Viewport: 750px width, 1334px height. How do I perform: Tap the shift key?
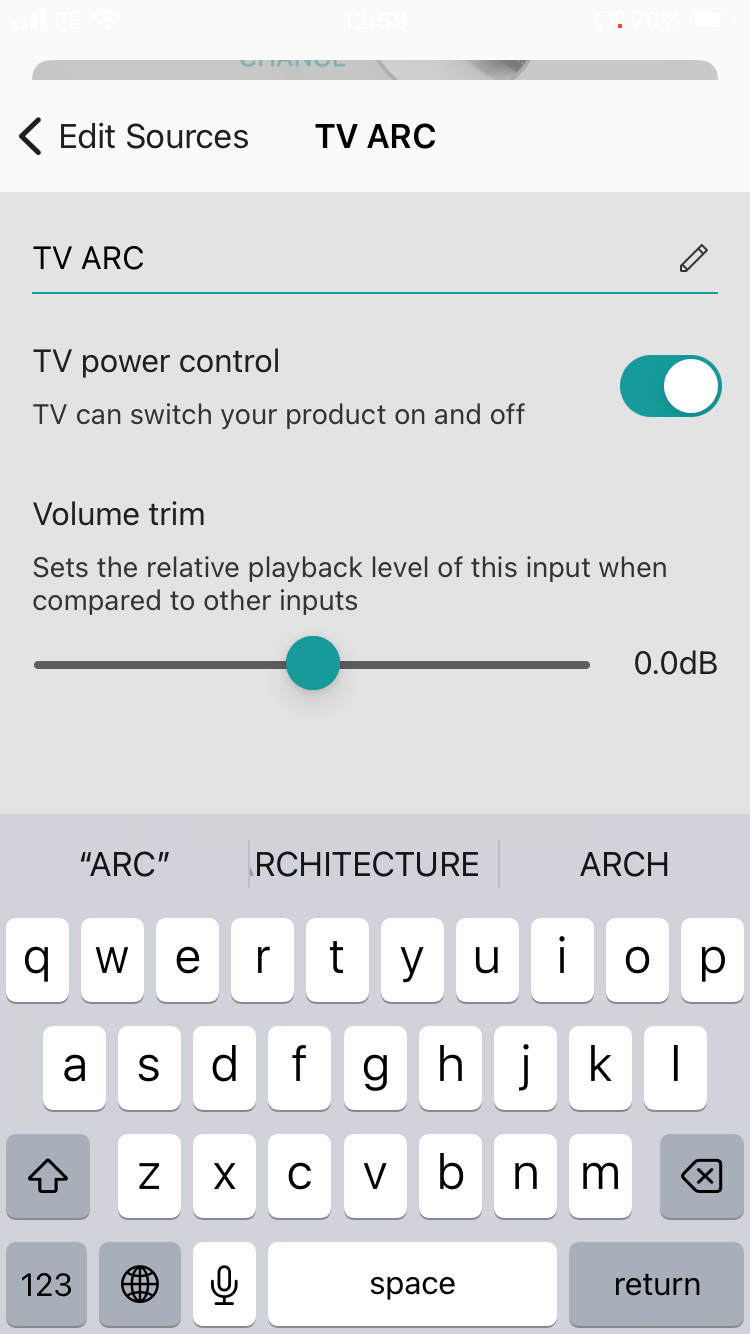pos(48,1177)
